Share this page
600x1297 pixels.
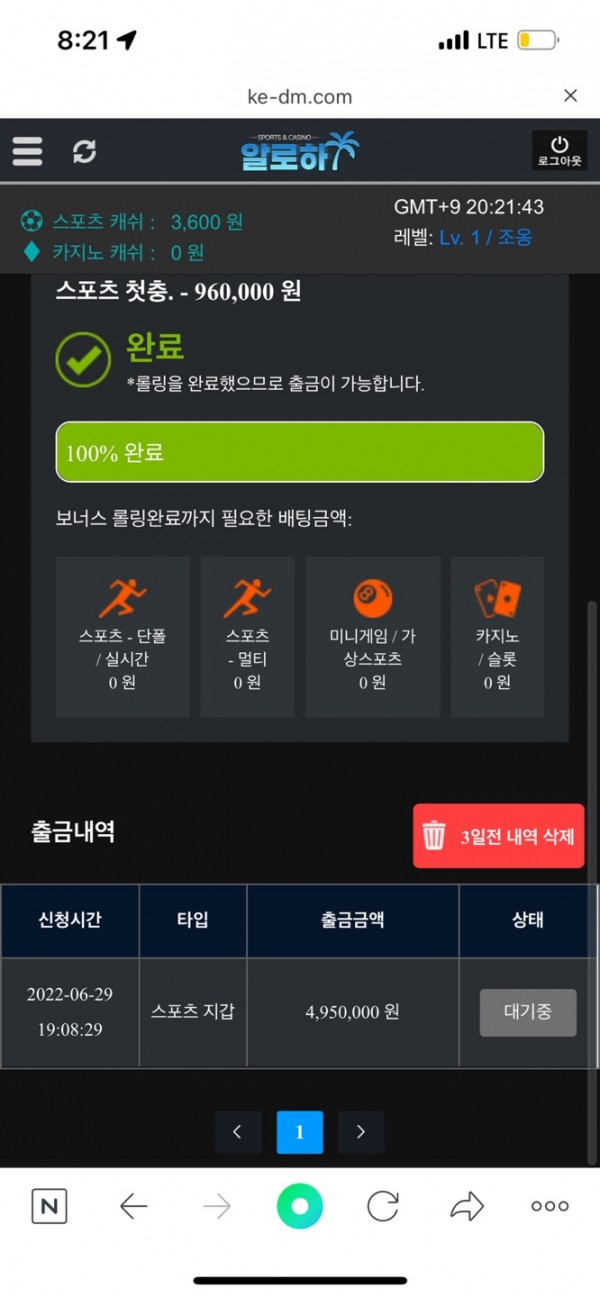coord(466,1207)
